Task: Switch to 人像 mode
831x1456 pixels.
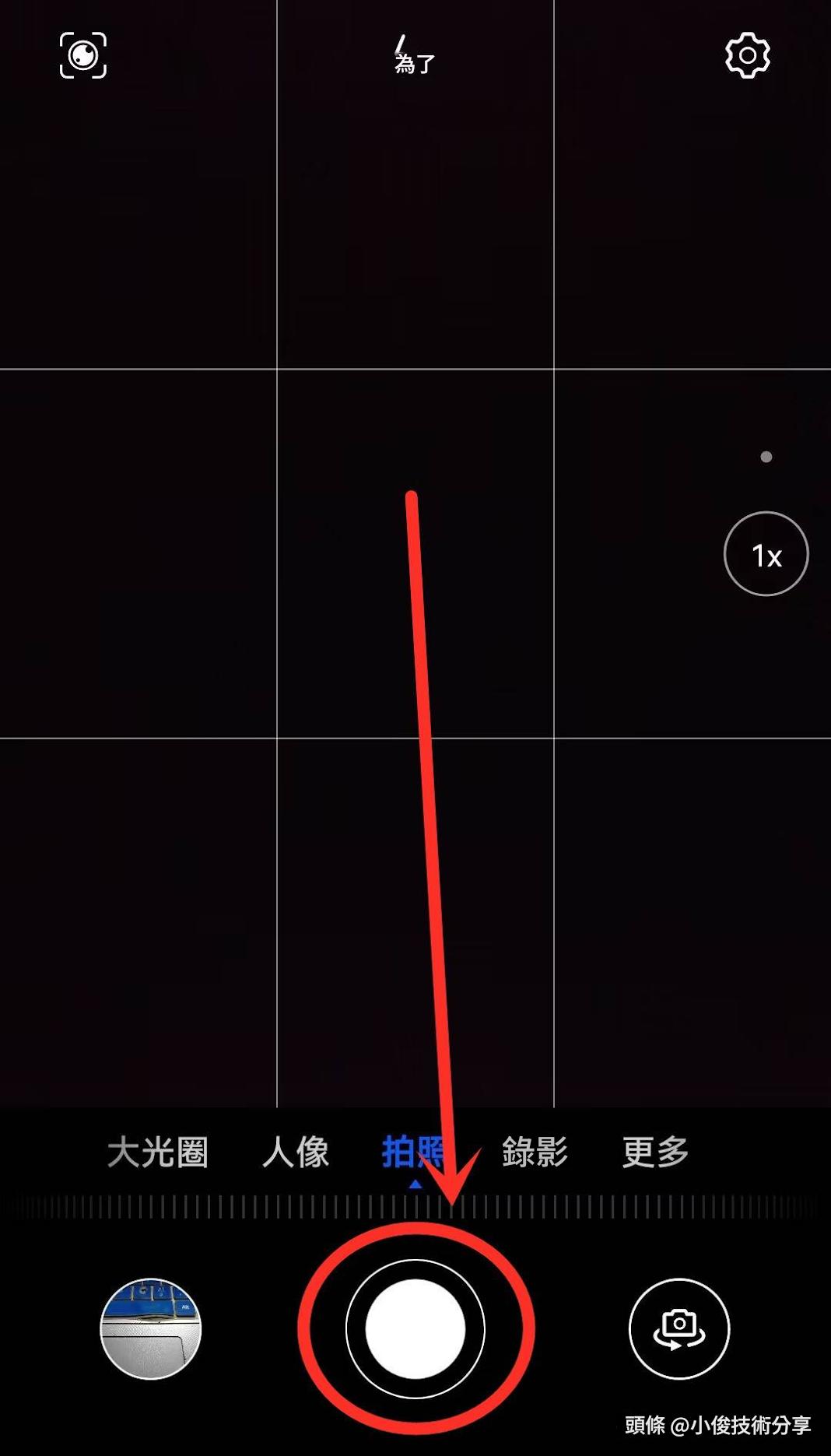Action: [296, 1152]
